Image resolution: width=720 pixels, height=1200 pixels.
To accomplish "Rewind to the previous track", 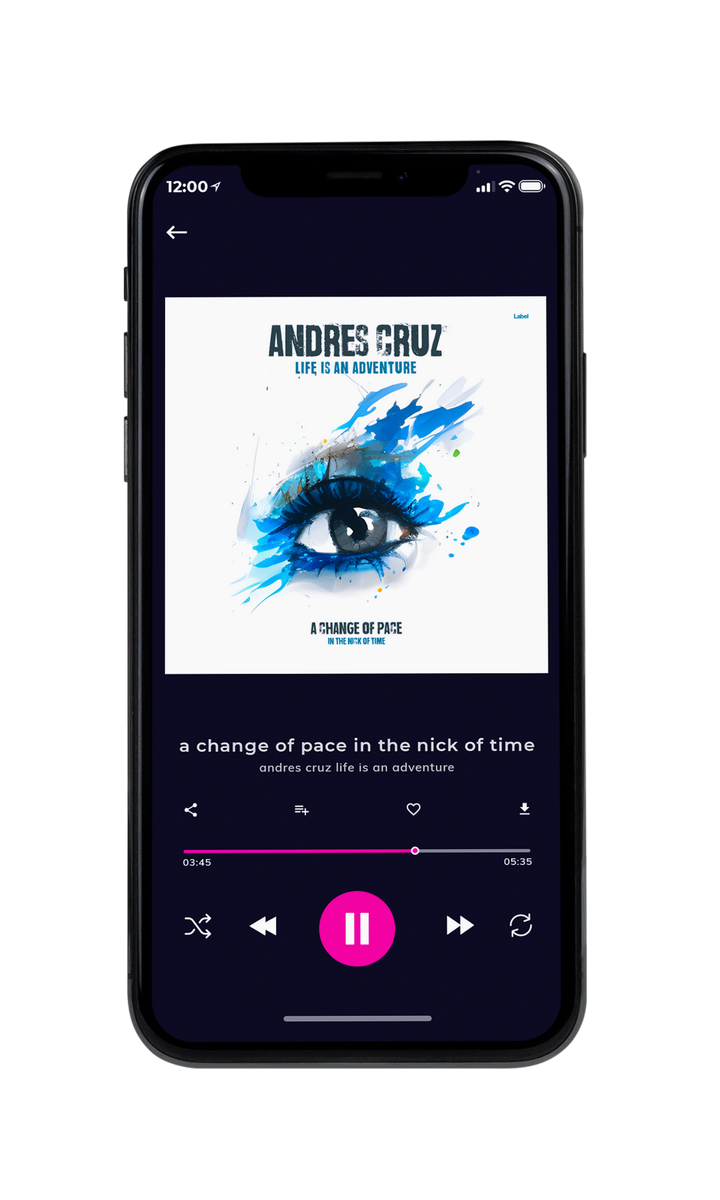I will [263, 927].
